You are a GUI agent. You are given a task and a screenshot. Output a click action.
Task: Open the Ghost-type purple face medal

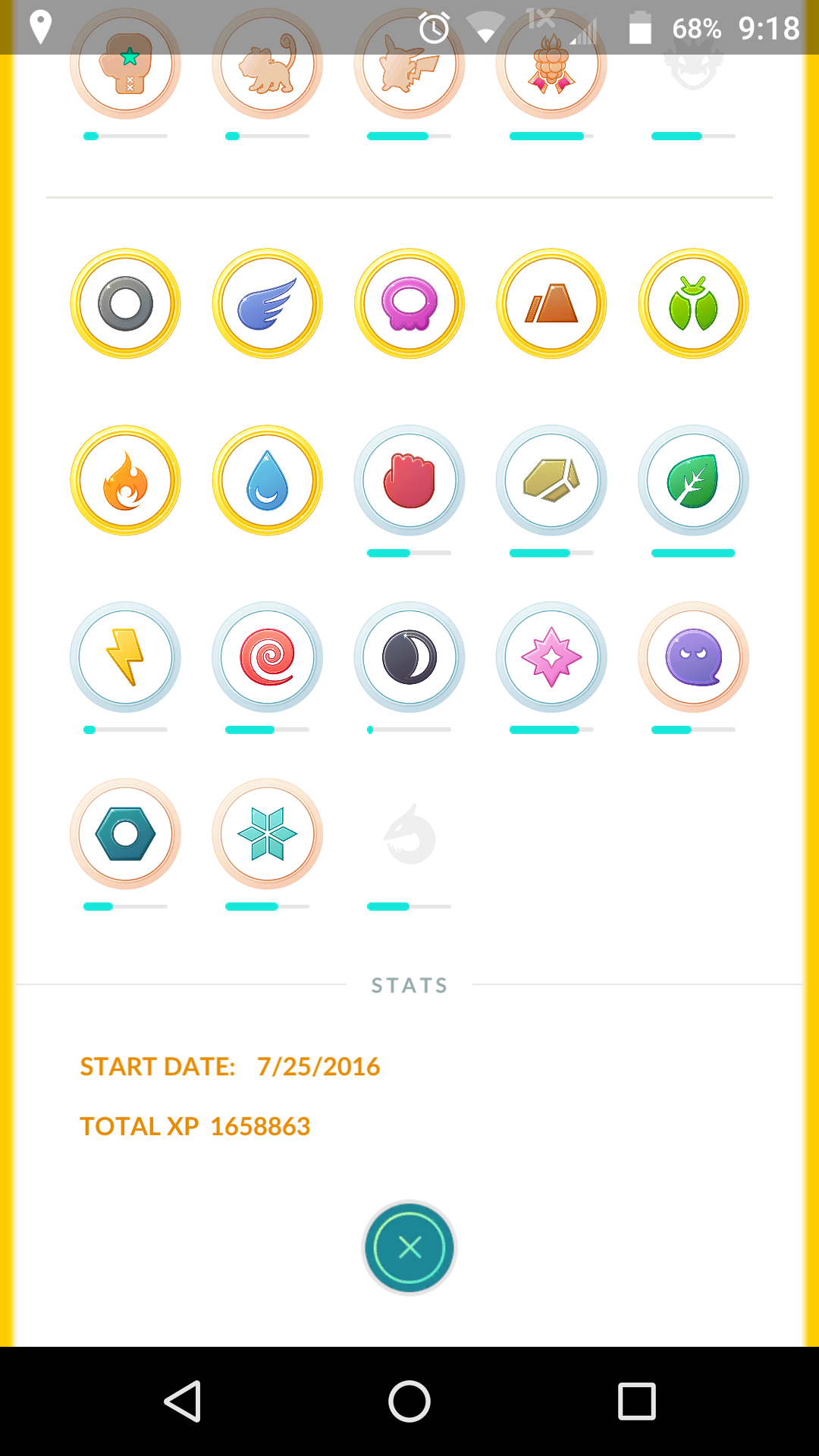pos(693,657)
